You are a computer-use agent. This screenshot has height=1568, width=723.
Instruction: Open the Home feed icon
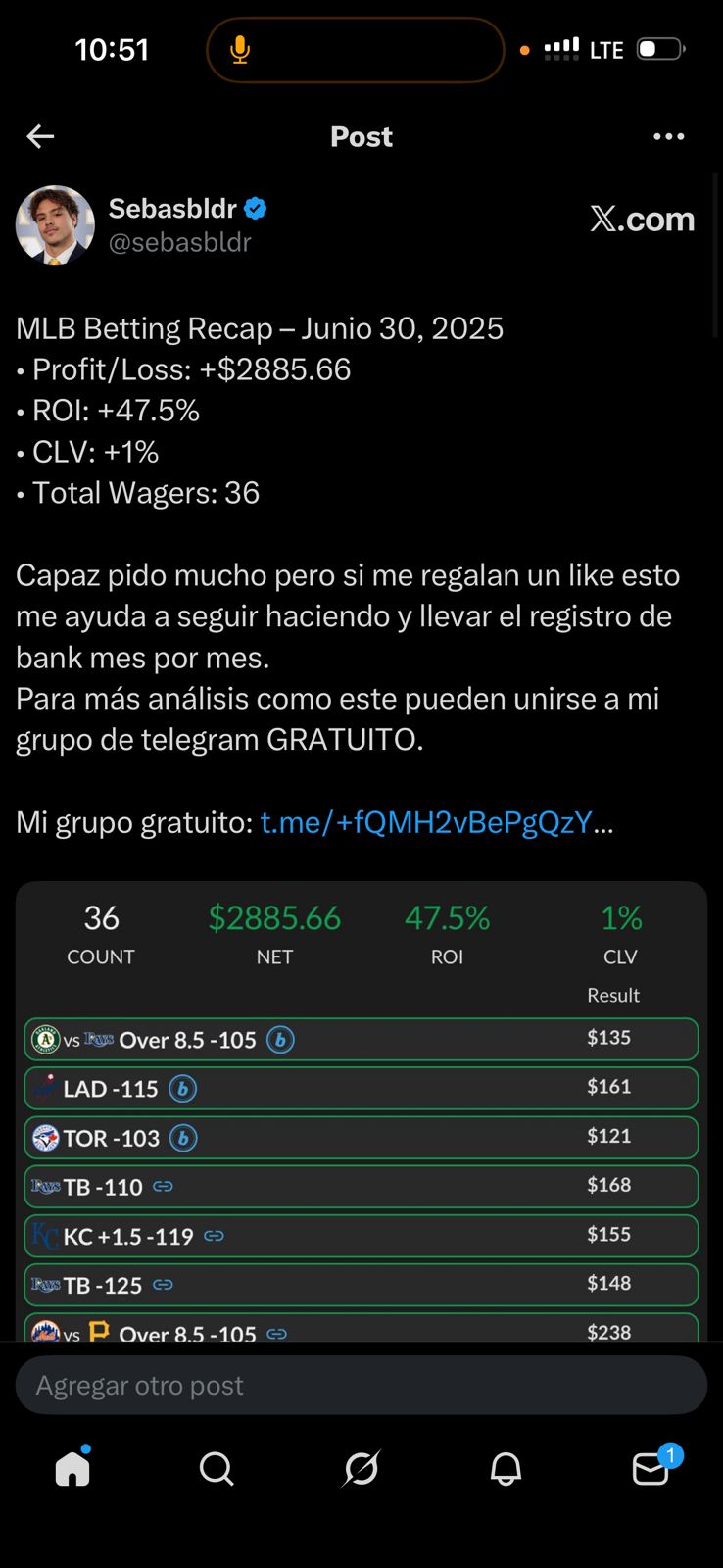72,1467
